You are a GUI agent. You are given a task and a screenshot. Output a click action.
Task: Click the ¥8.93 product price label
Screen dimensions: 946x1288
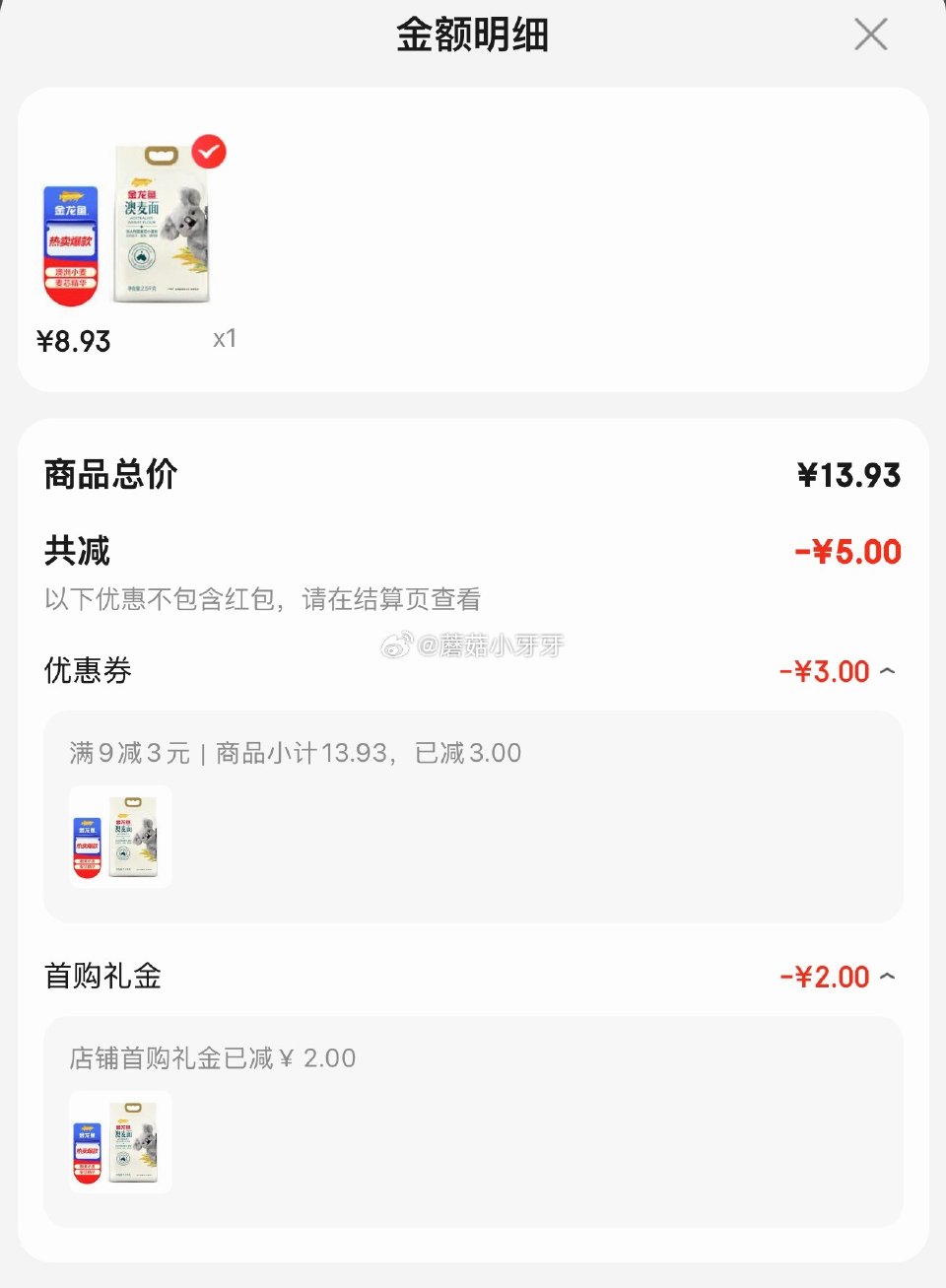(x=75, y=340)
